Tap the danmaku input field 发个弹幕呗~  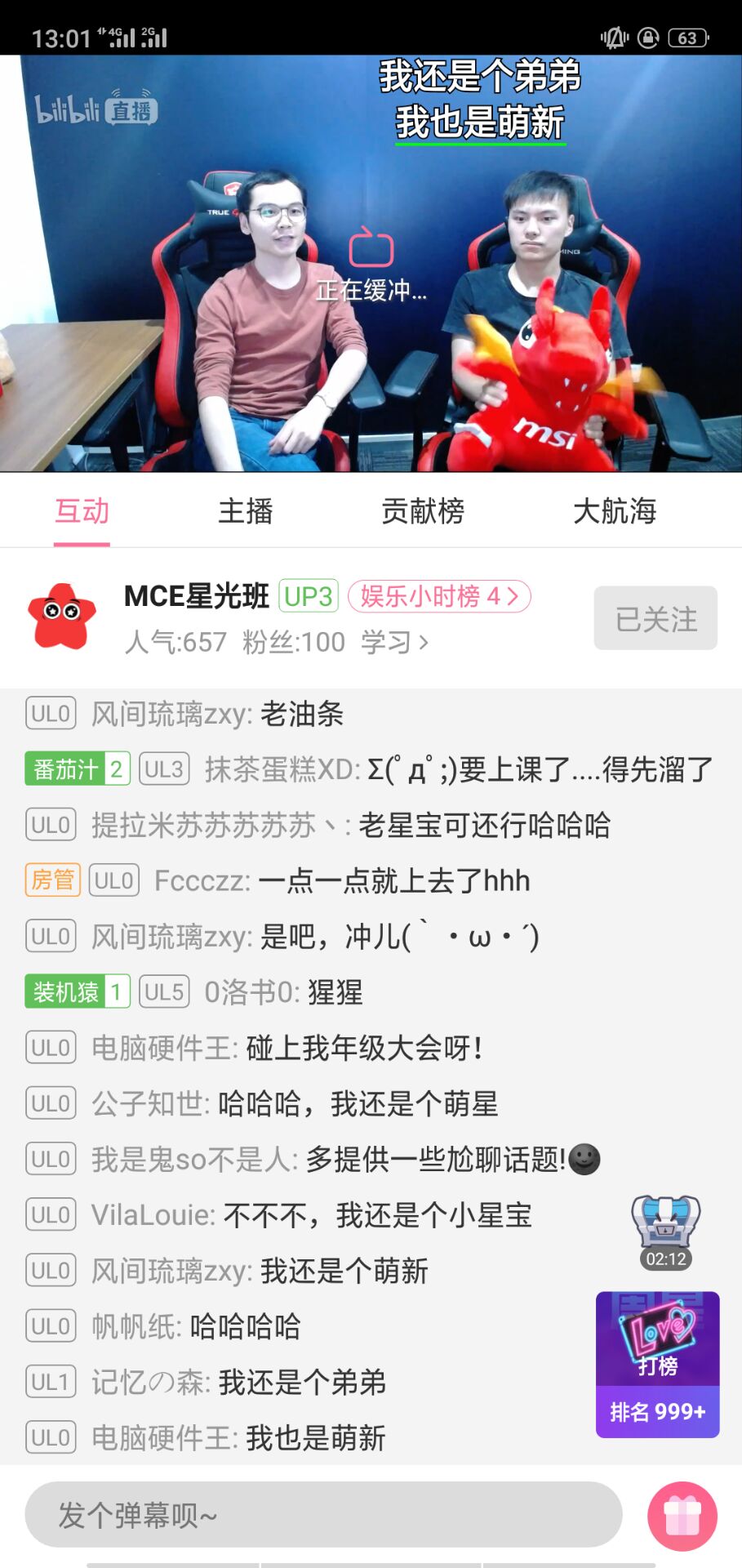coord(323,1515)
